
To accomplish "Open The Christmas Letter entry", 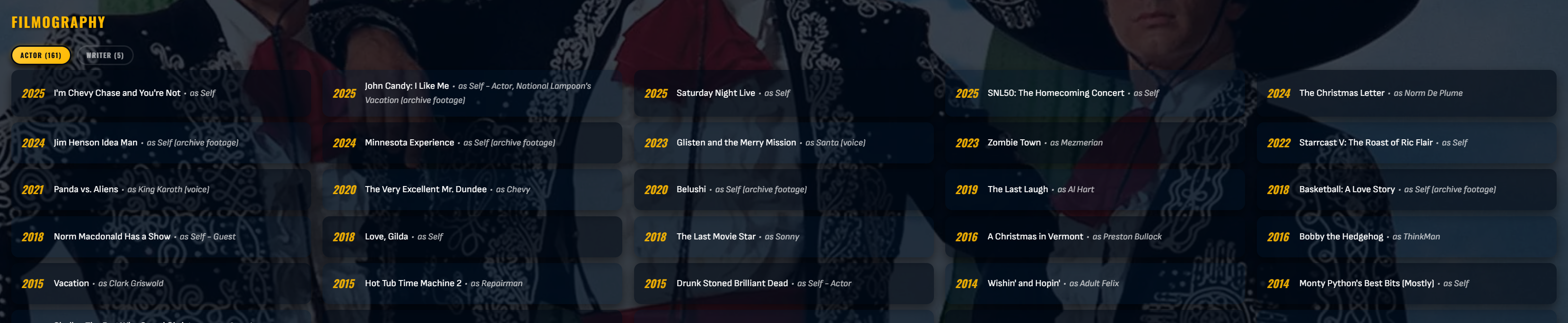I will click(1342, 93).
